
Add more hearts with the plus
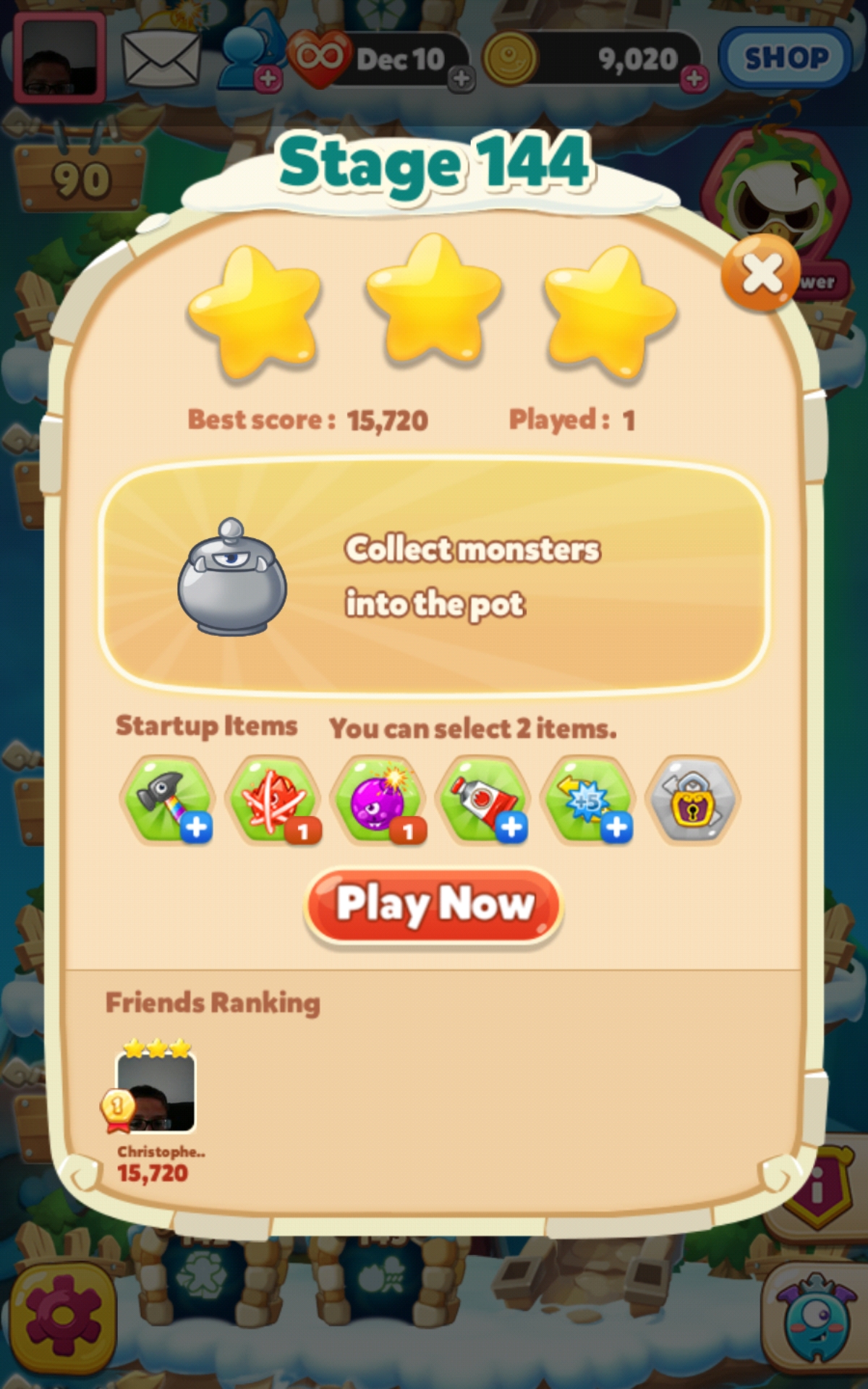tap(461, 78)
